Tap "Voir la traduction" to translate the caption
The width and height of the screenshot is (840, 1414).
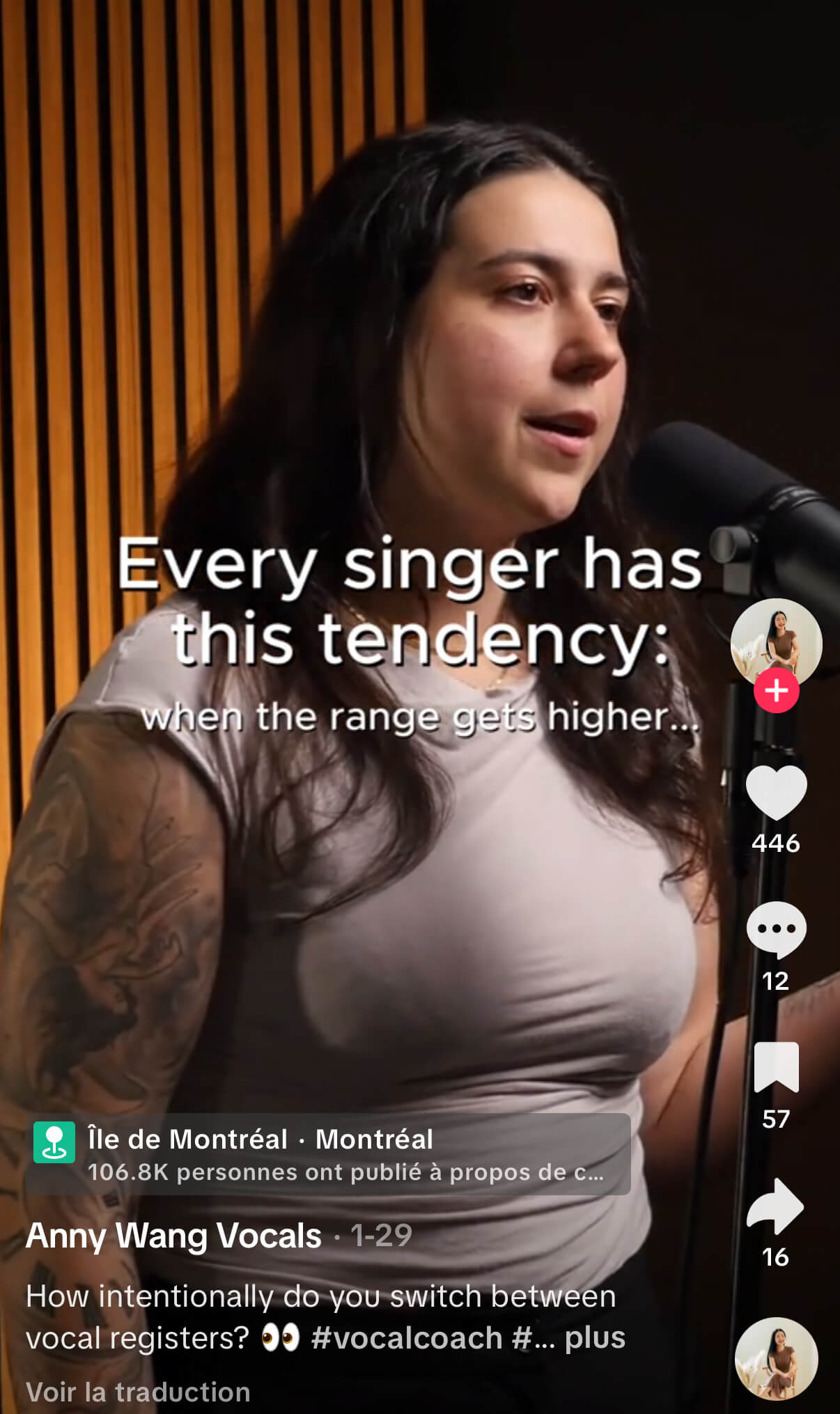(x=138, y=1392)
